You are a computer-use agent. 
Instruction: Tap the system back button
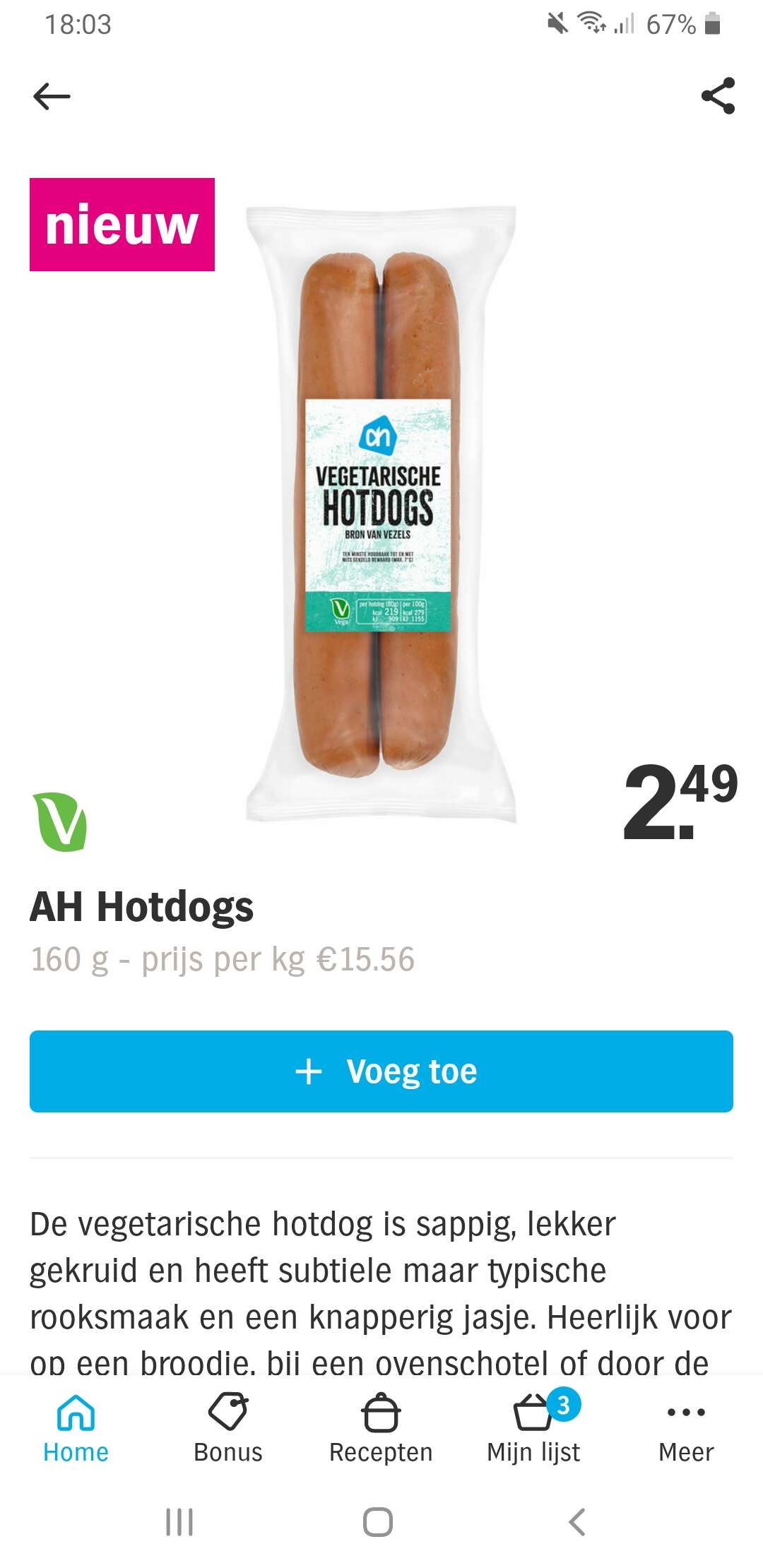click(x=577, y=1522)
